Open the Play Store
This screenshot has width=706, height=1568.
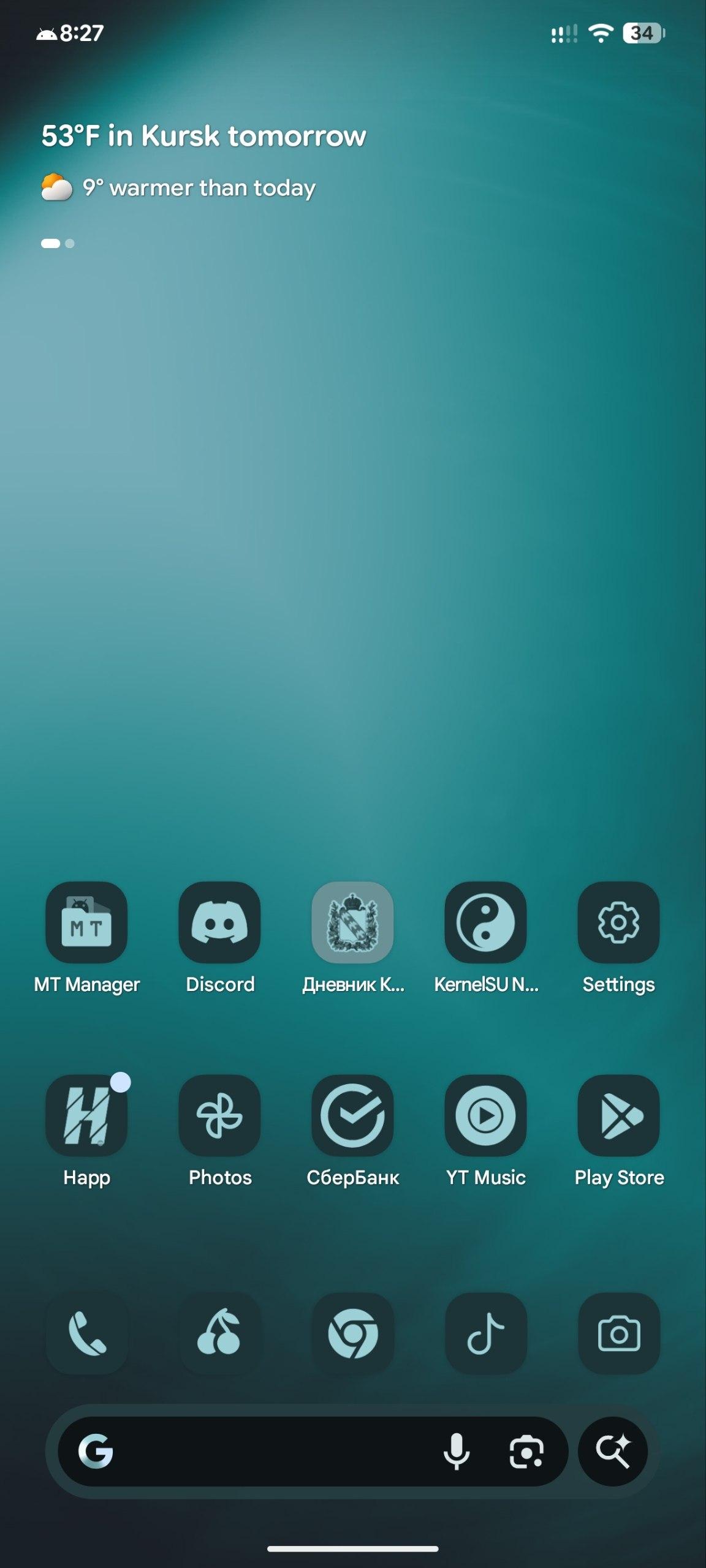(x=618, y=1115)
